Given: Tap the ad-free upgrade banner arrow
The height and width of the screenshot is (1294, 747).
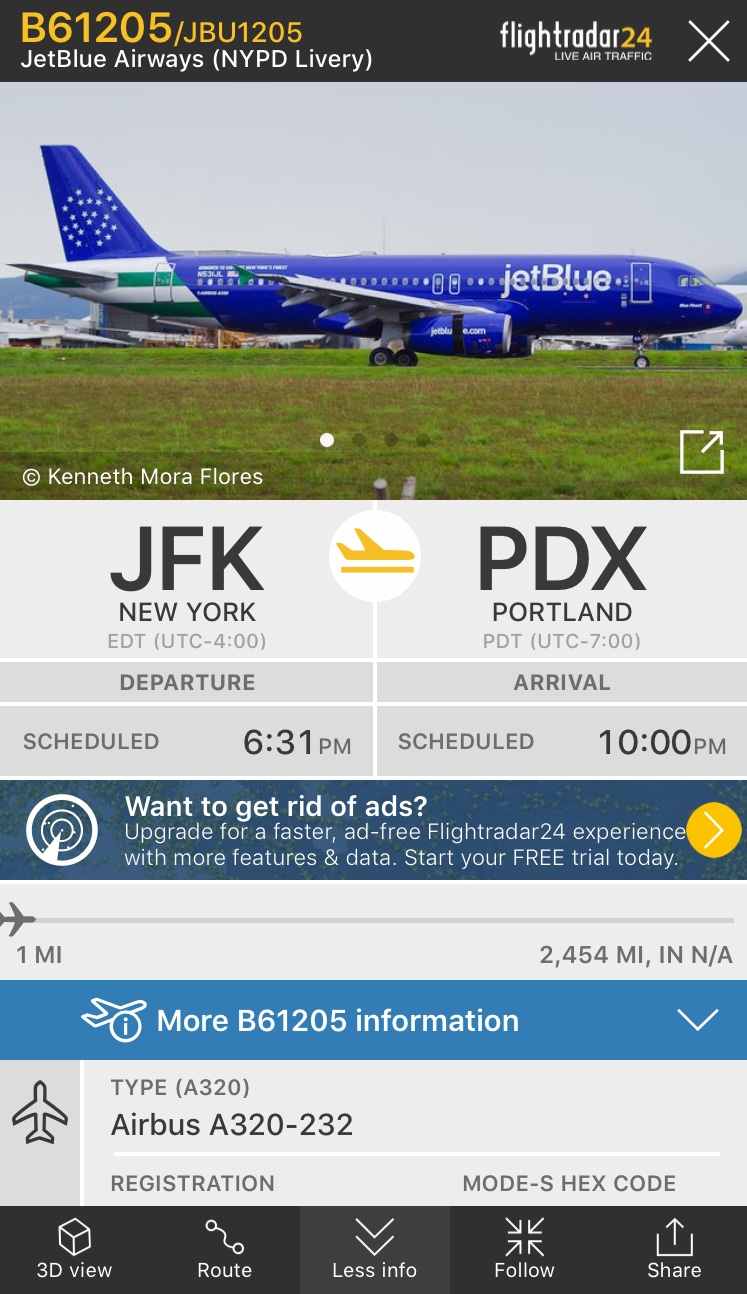Looking at the screenshot, I should click(x=713, y=830).
